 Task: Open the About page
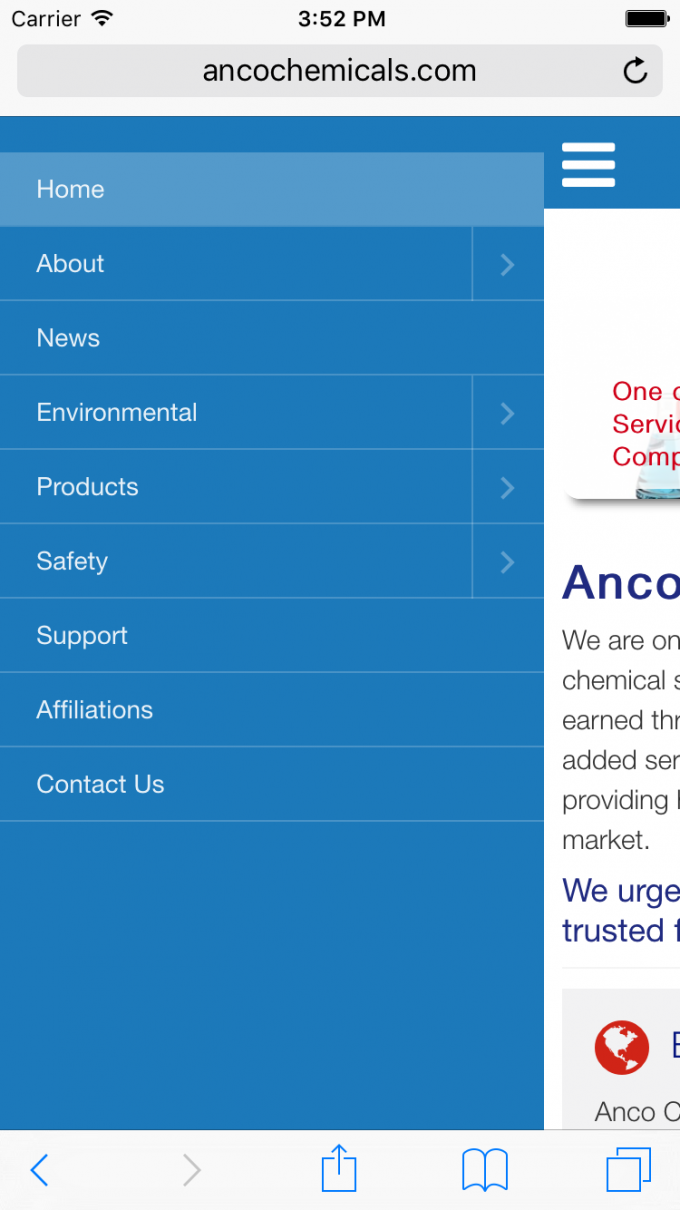[236, 264]
